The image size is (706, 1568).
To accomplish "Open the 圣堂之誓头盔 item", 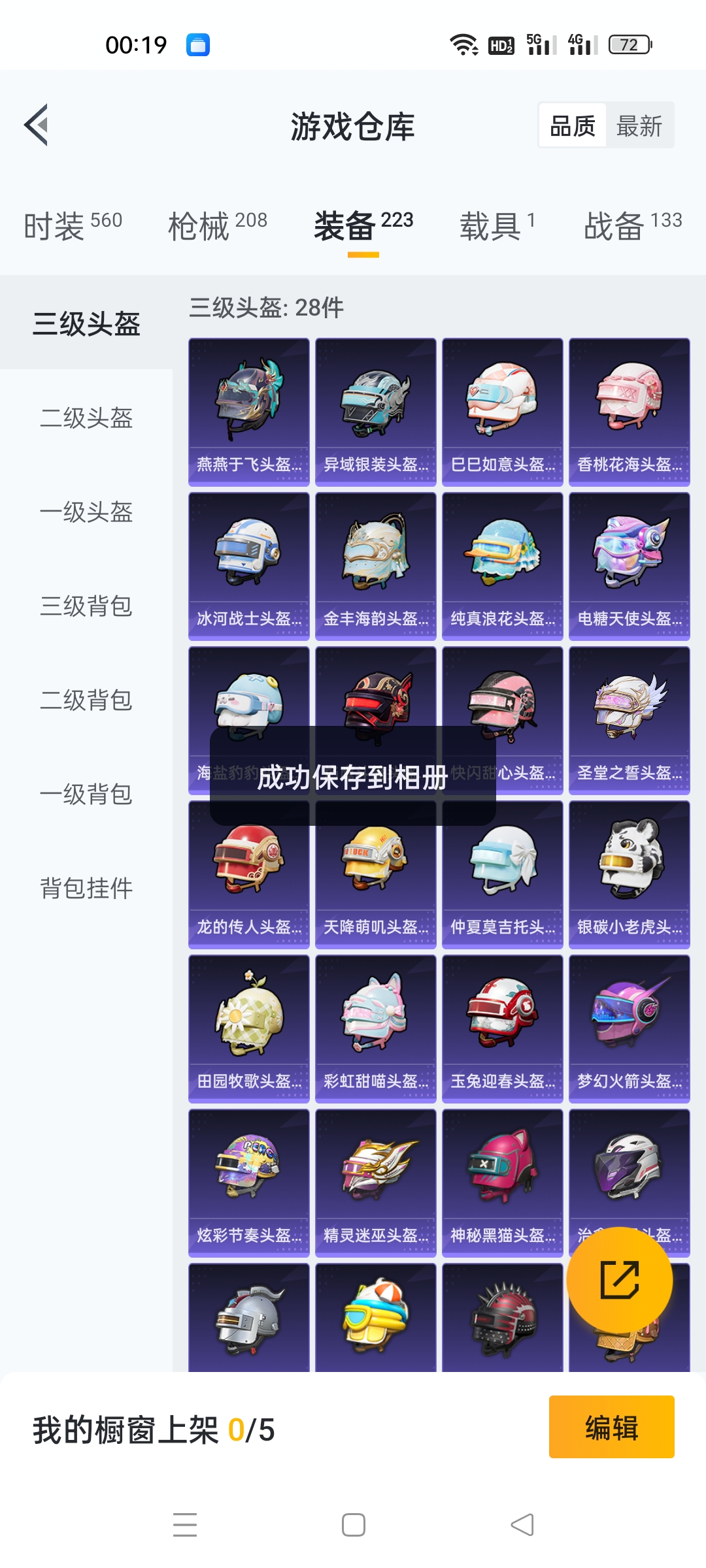I will [x=630, y=720].
